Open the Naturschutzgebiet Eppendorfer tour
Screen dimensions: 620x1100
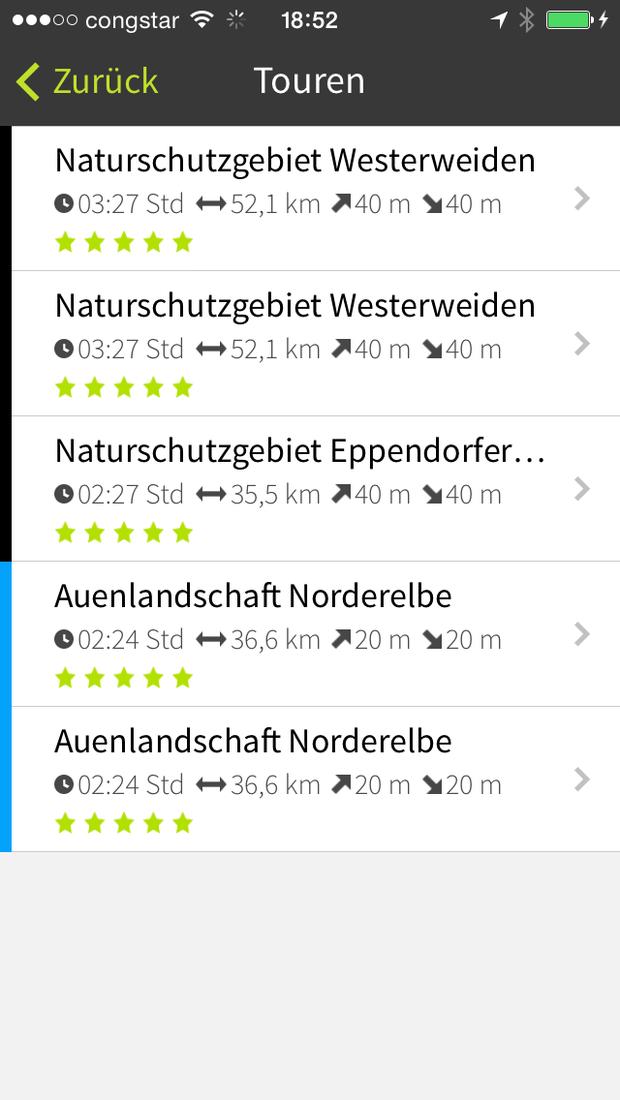point(316,489)
